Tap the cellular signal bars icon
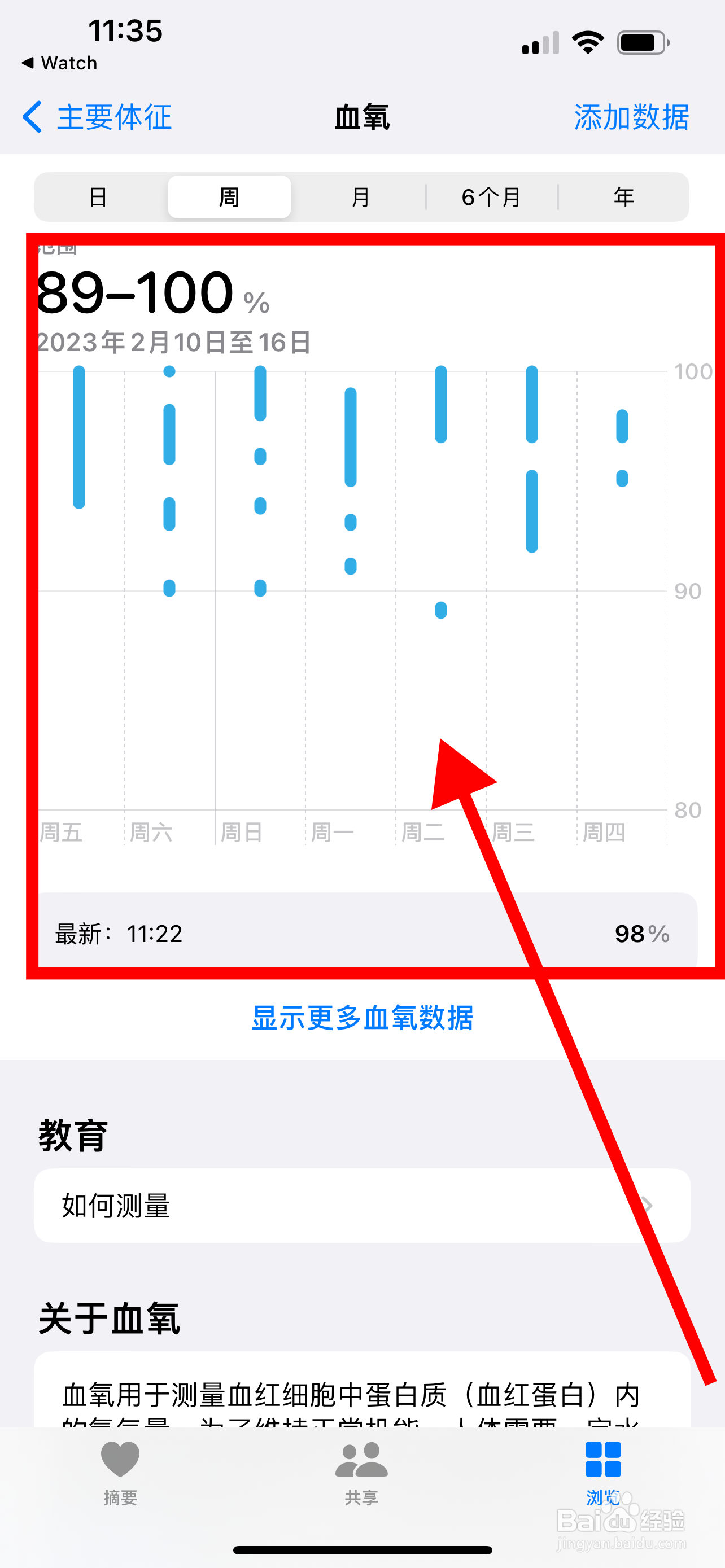Screen dimensions: 725x1568 [x=539, y=41]
